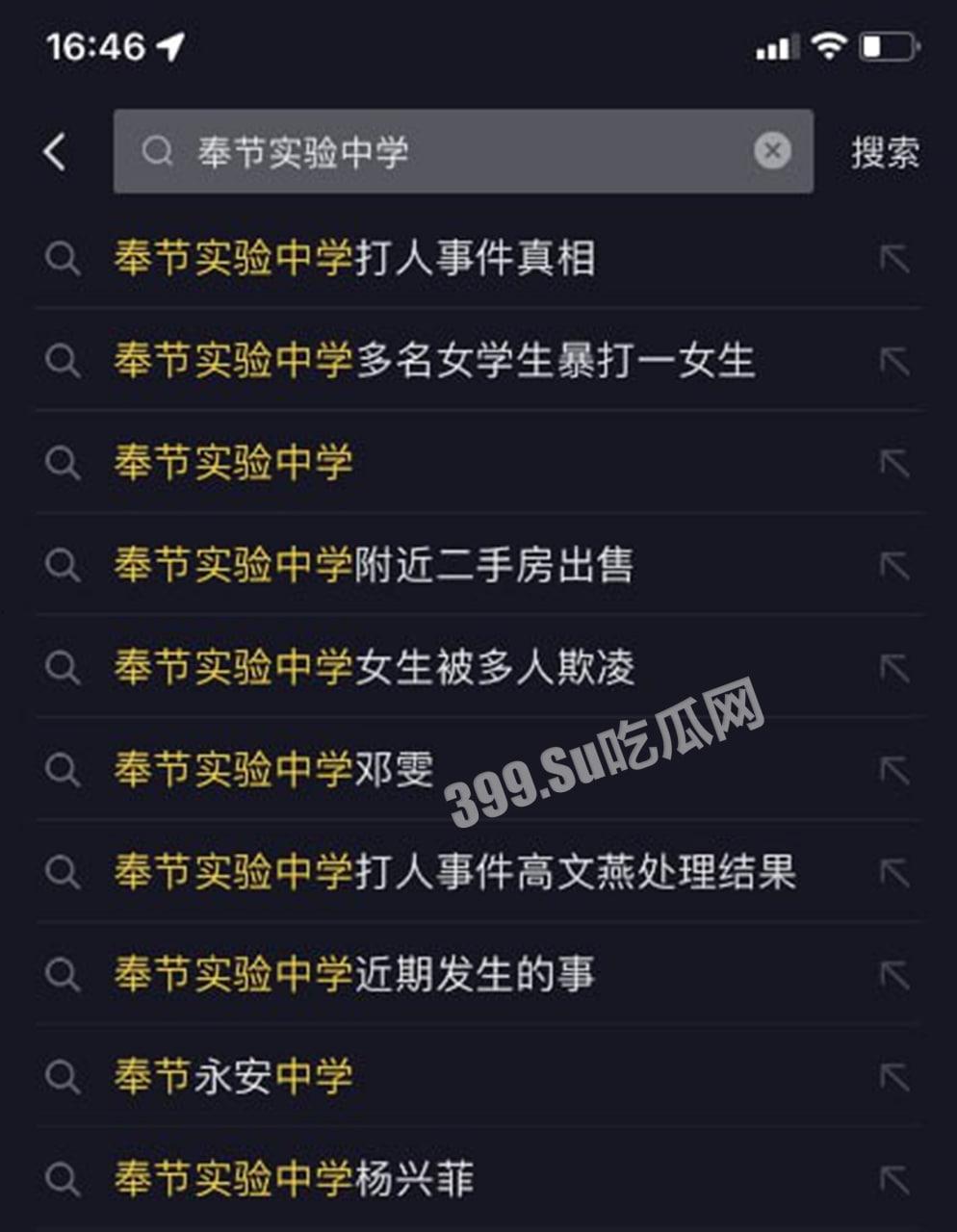Click the search icon next to 奉节实验中学
Viewport: 957px width, 1232px height.
[64, 462]
